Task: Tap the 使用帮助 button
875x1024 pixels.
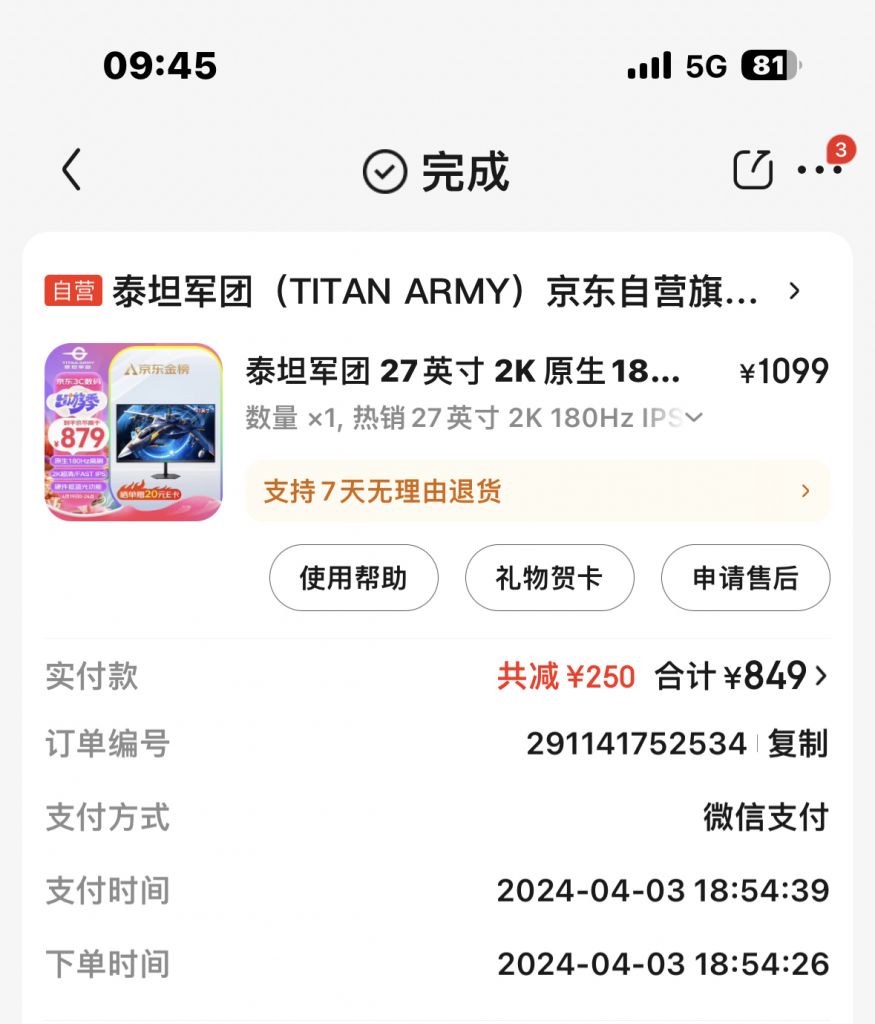Action: click(x=353, y=577)
